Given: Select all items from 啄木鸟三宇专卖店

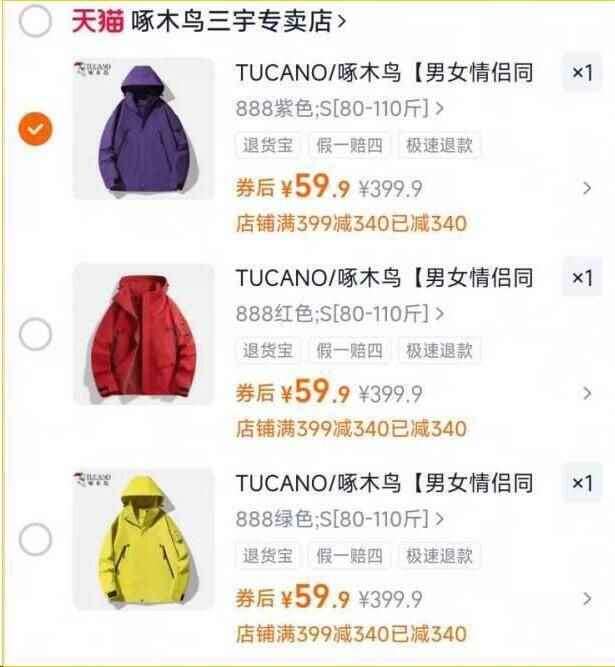Looking at the screenshot, I should [35, 20].
